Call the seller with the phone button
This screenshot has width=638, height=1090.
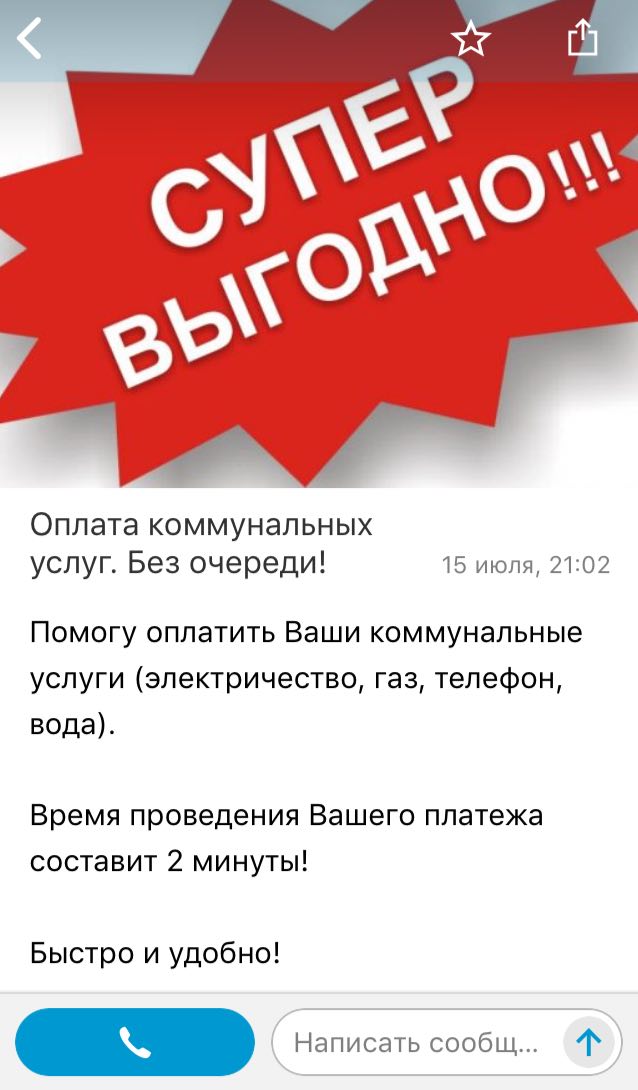(135, 1042)
